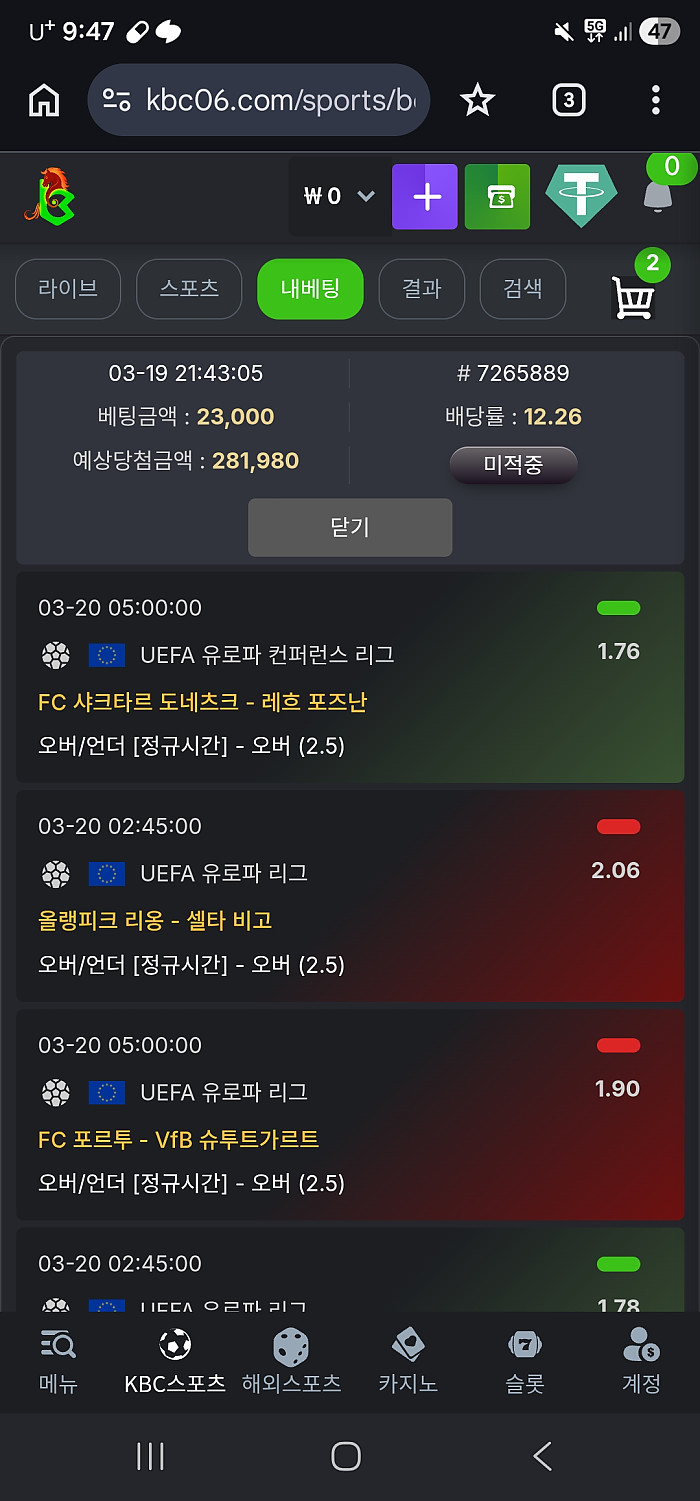
Task: Tap the browser home icon
Action: coord(44,100)
